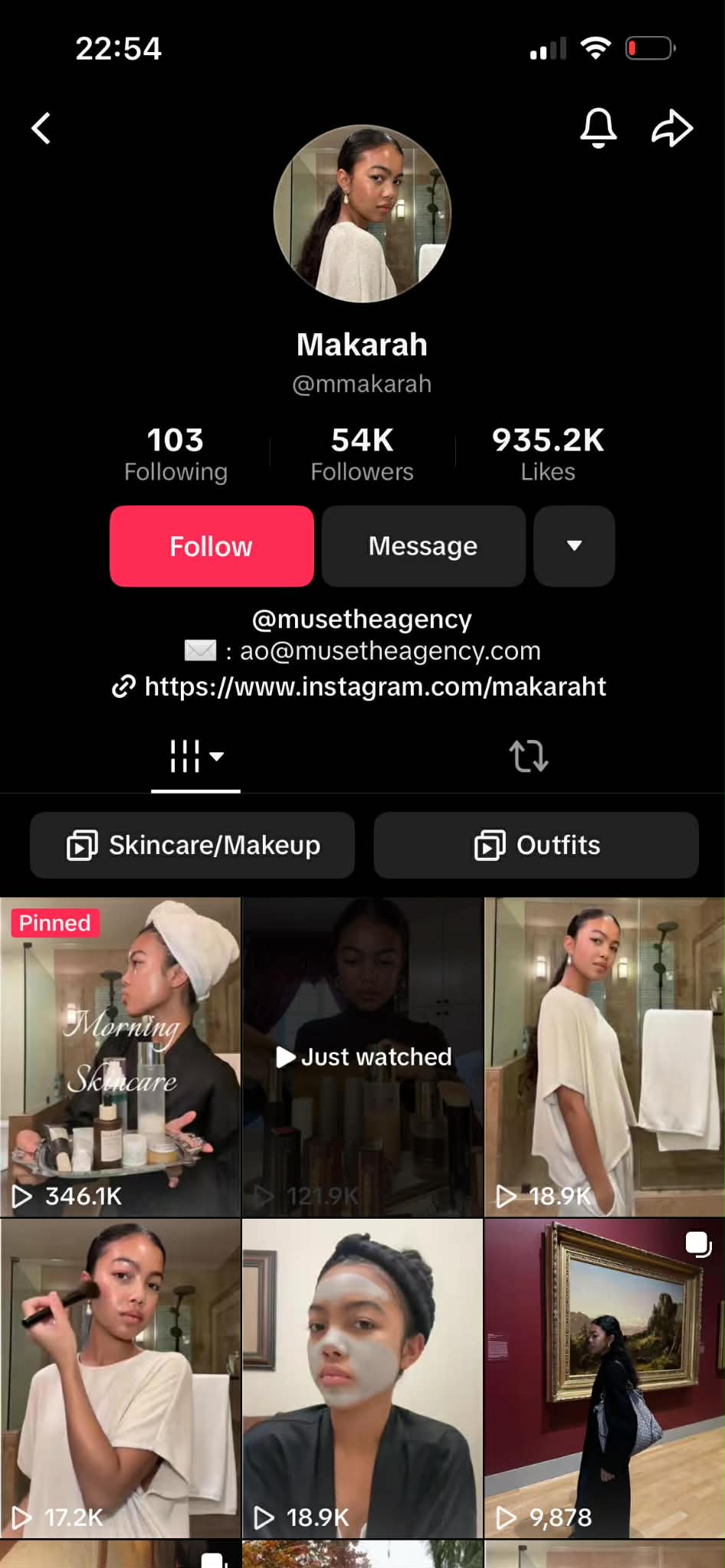Open the Skincare/Makeup playlist
This screenshot has width=725, height=1568.
192,845
